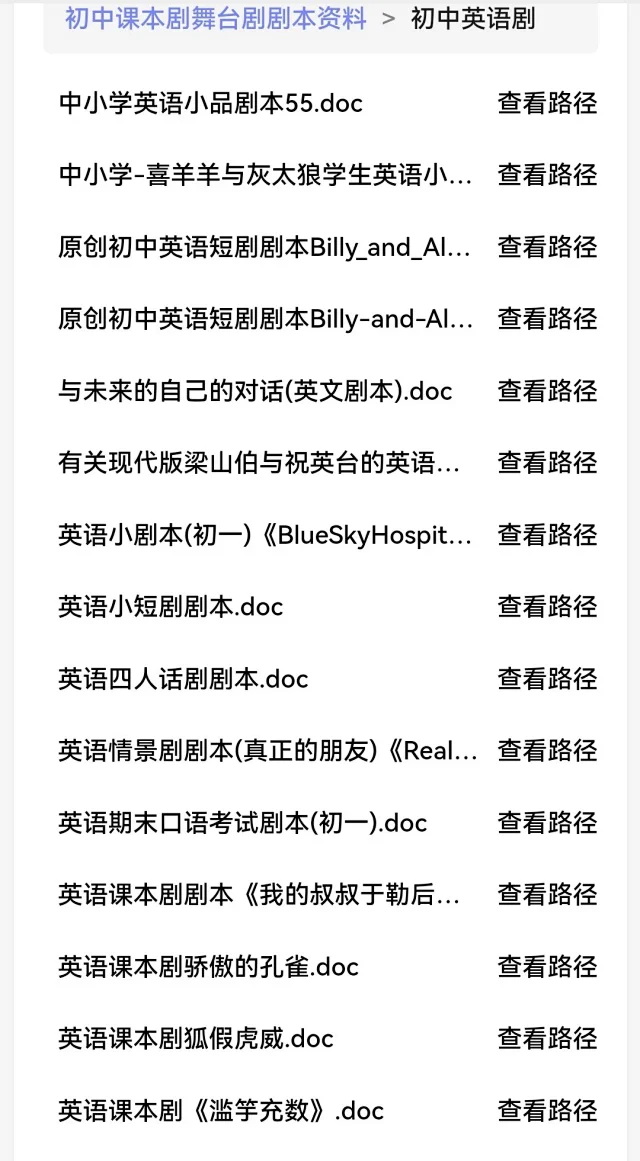Screen dimensions: 640x1161
Task: Open 英语小短剧剧本.doc
Action: pos(170,606)
